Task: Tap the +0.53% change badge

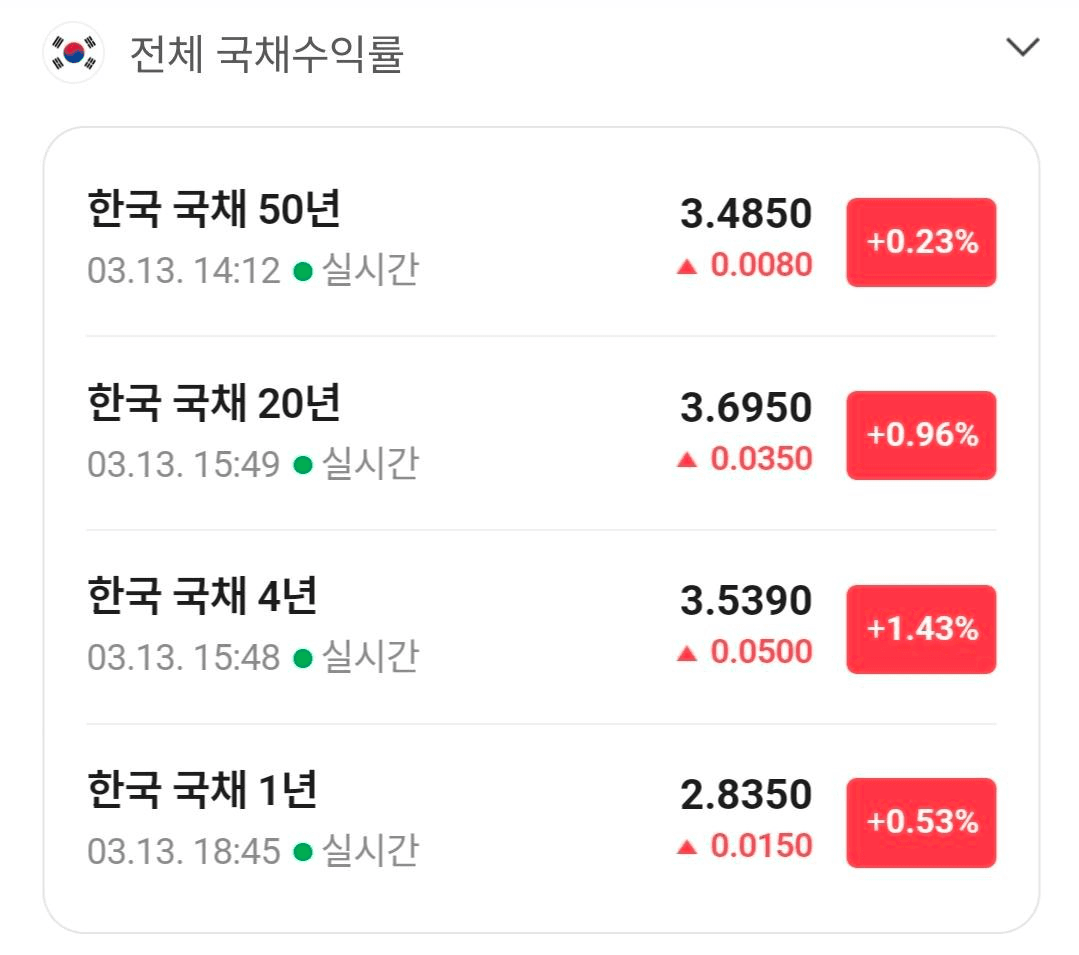Action: click(921, 822)
